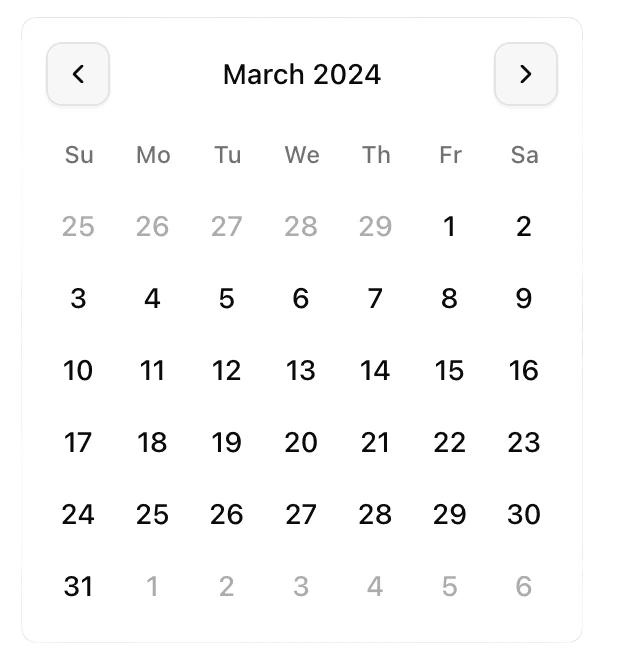Screen dimensions: 620x668
Task: Select April 6 from the next month
Action: coord(524,587)
